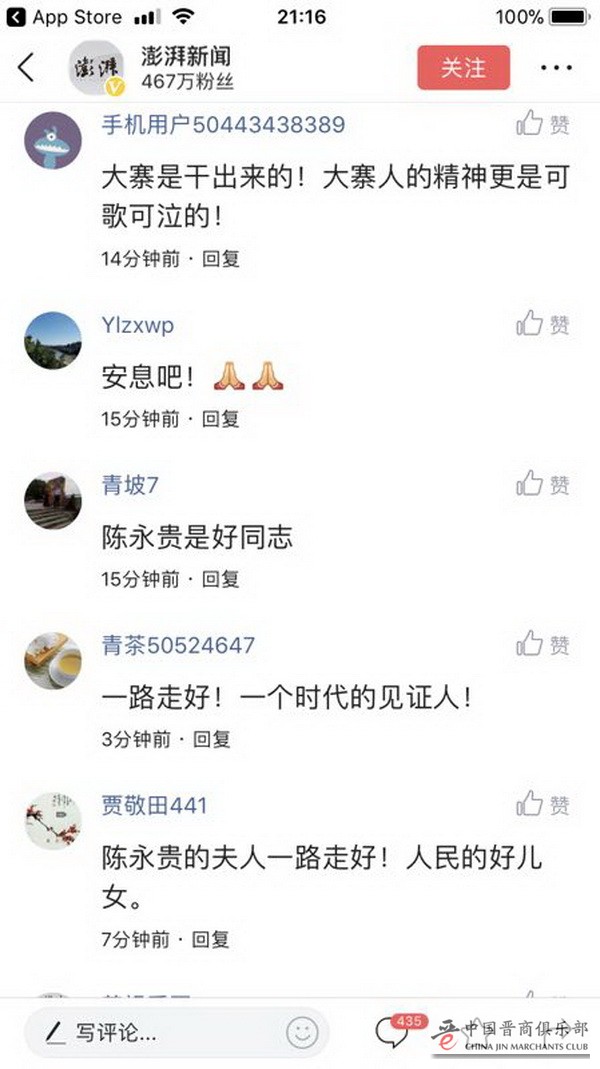View comments via the 435 bubble icon

(x=394, y=1032)
